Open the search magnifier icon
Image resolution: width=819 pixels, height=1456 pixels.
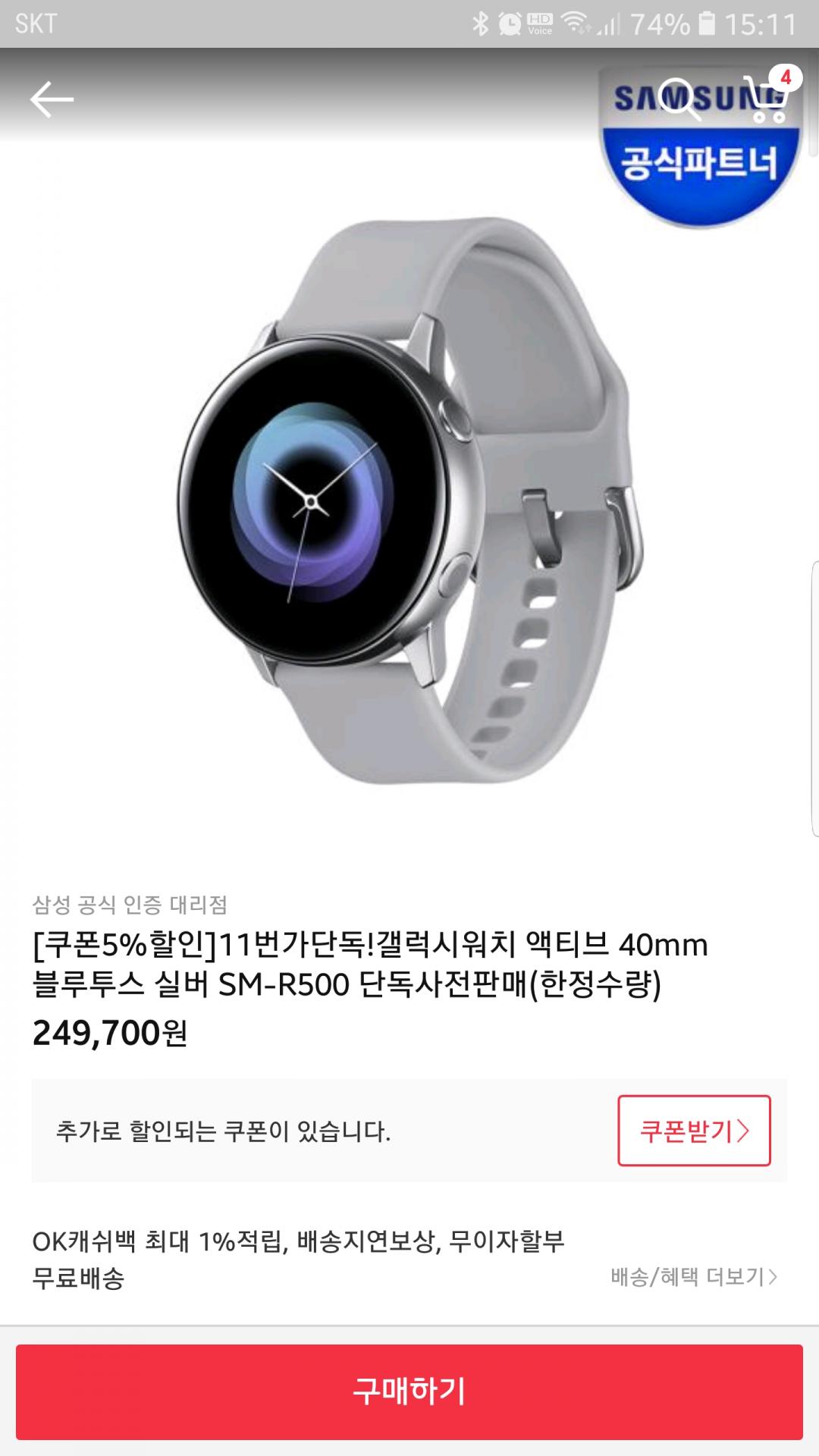click(x=679, y=99)
